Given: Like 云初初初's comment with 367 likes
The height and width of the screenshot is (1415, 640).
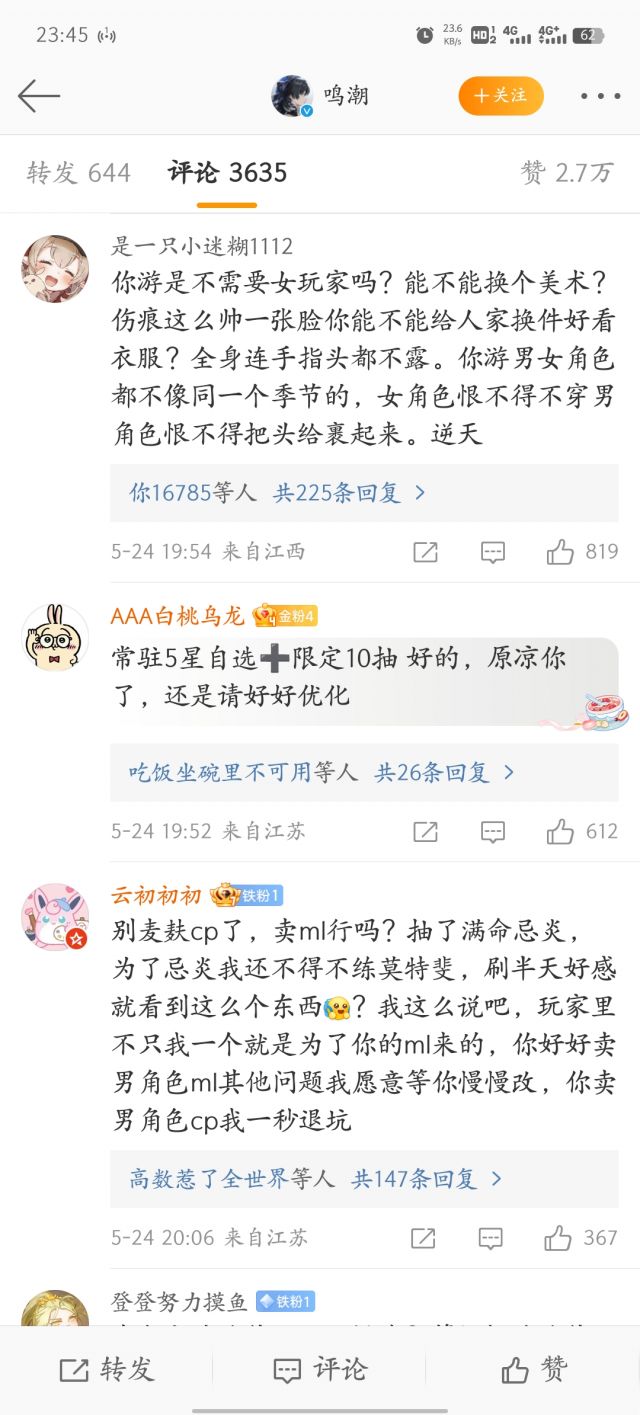Looking at the screenshot, I should tap(580, 1238).
